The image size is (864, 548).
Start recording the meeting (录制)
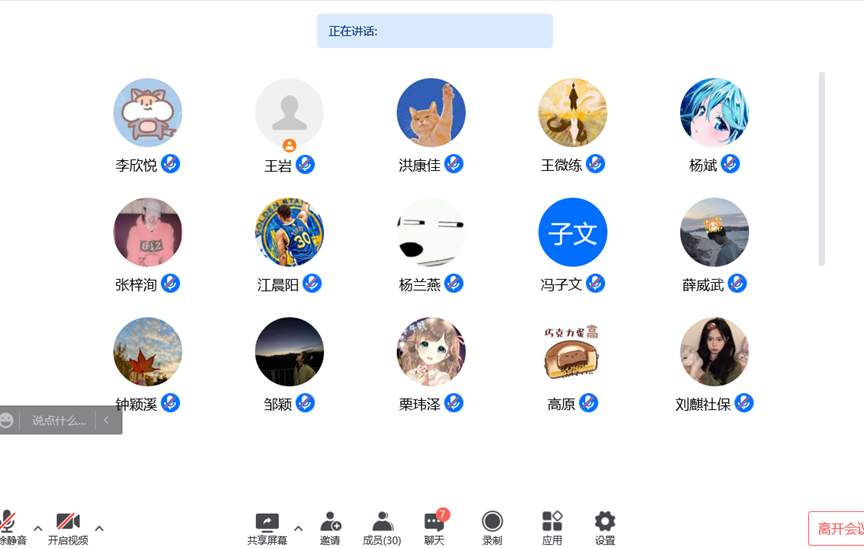click(492, 526)
